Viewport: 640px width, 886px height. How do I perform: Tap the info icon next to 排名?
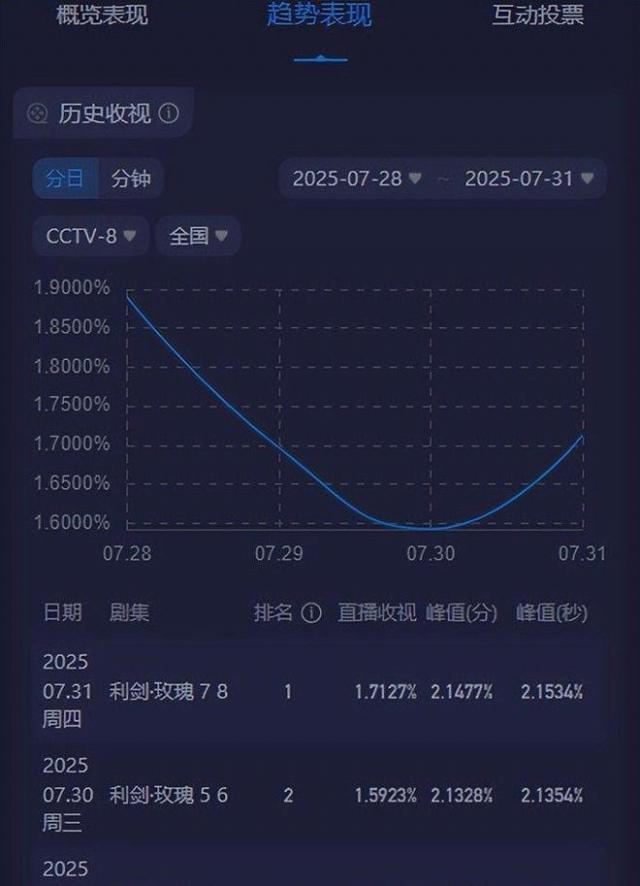tap(311, 613)
